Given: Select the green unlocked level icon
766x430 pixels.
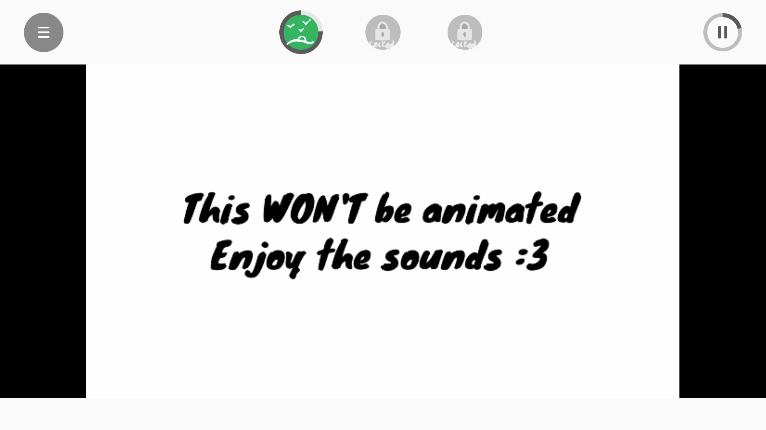Looking at the screenshot, I should click(300, 32).
